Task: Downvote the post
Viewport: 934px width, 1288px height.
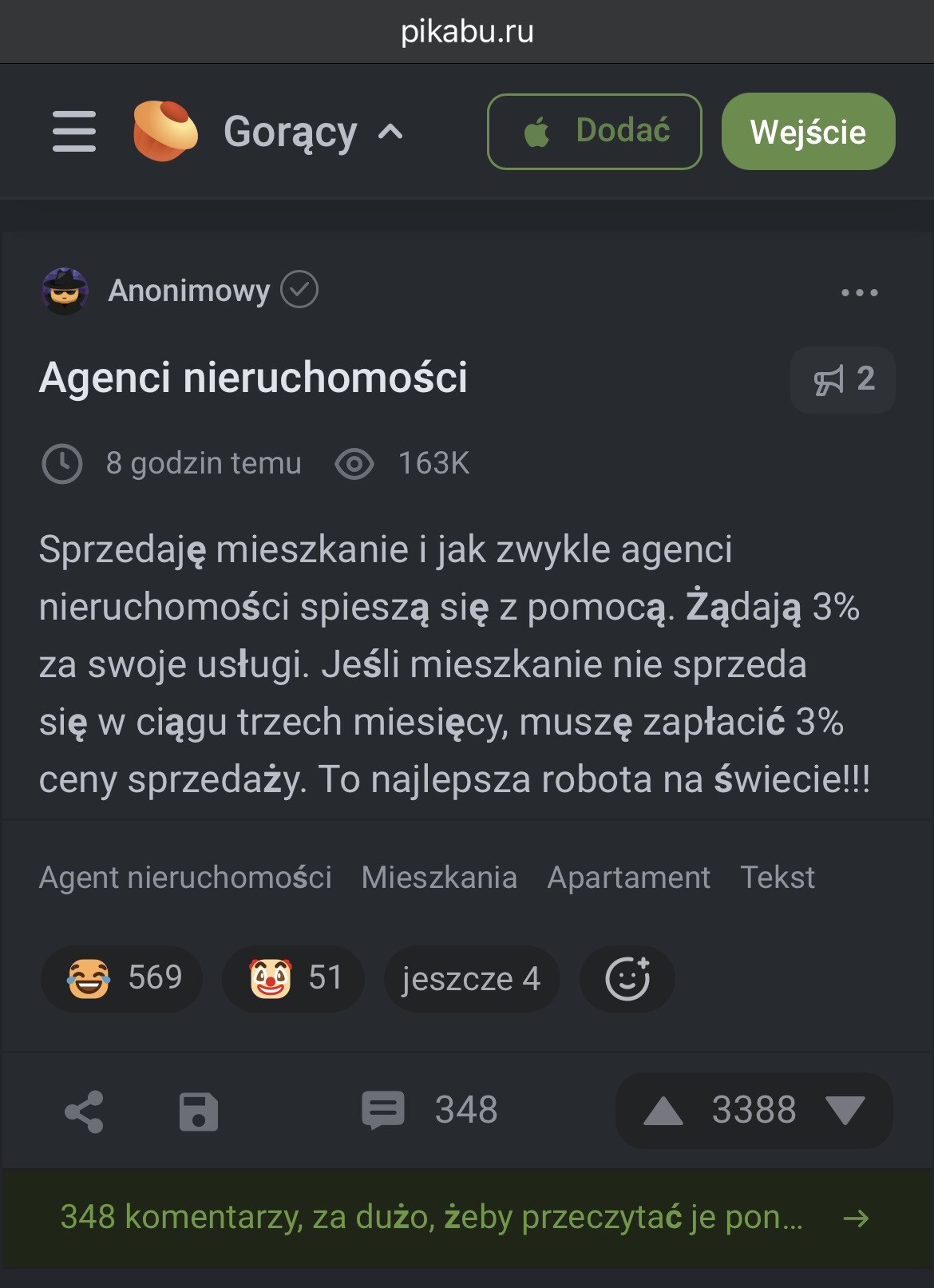Action: point(845,1111)
